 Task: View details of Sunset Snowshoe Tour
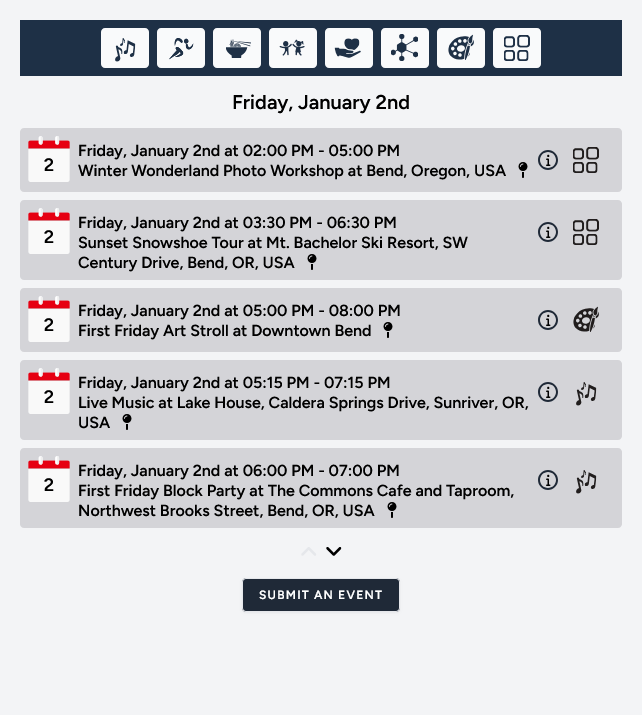point(548,232)
